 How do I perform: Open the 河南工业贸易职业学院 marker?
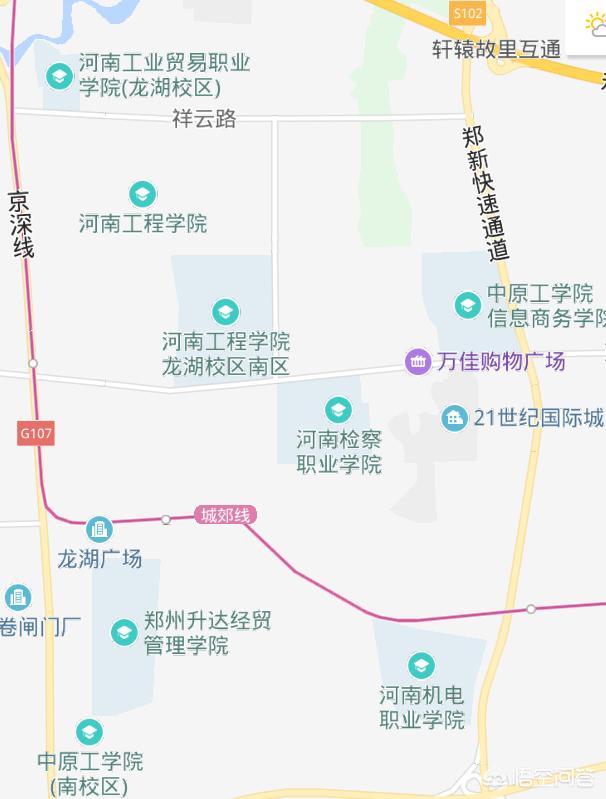[x=59, y=75]
